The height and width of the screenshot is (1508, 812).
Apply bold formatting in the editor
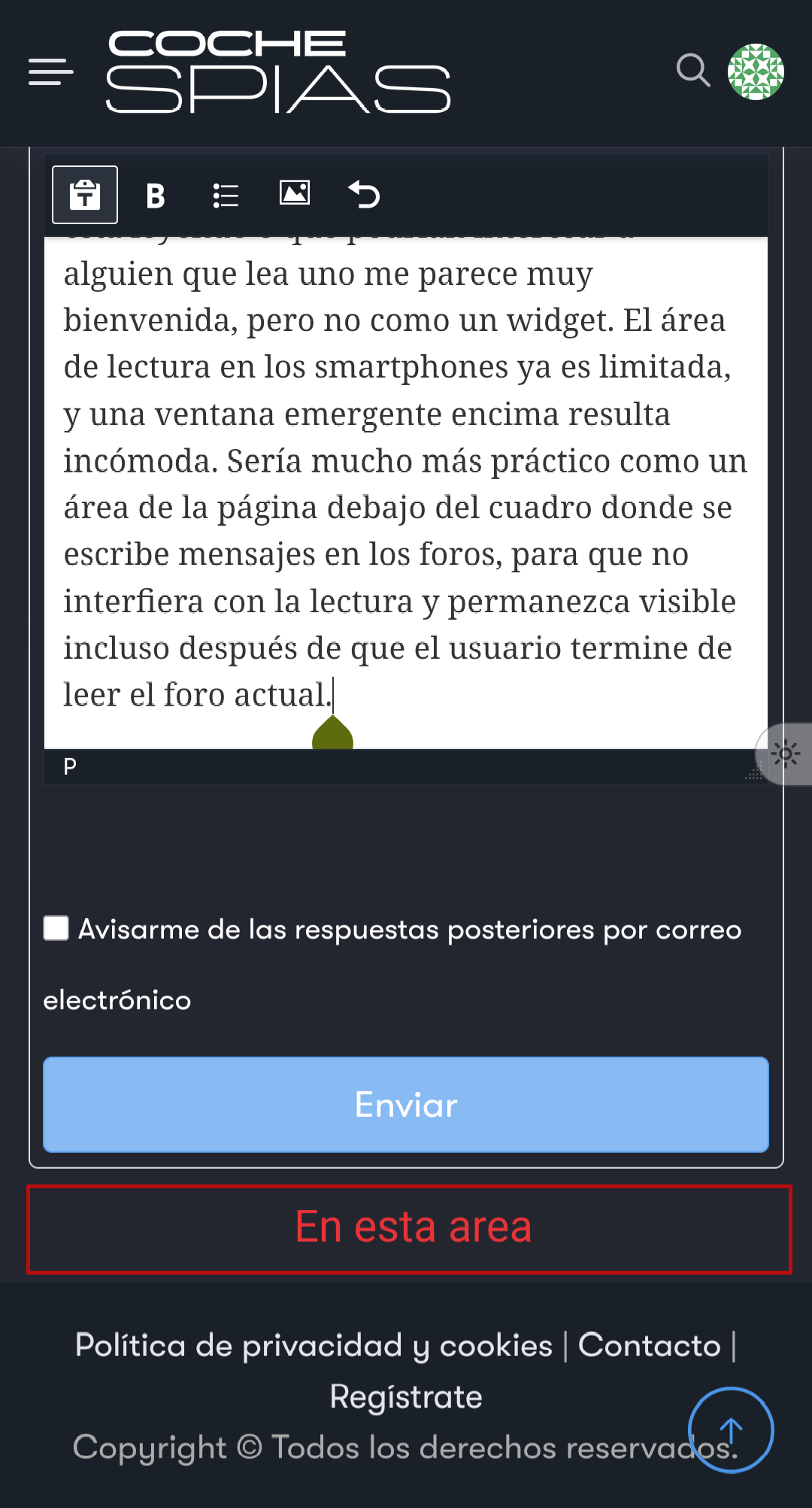click(156, 196)
